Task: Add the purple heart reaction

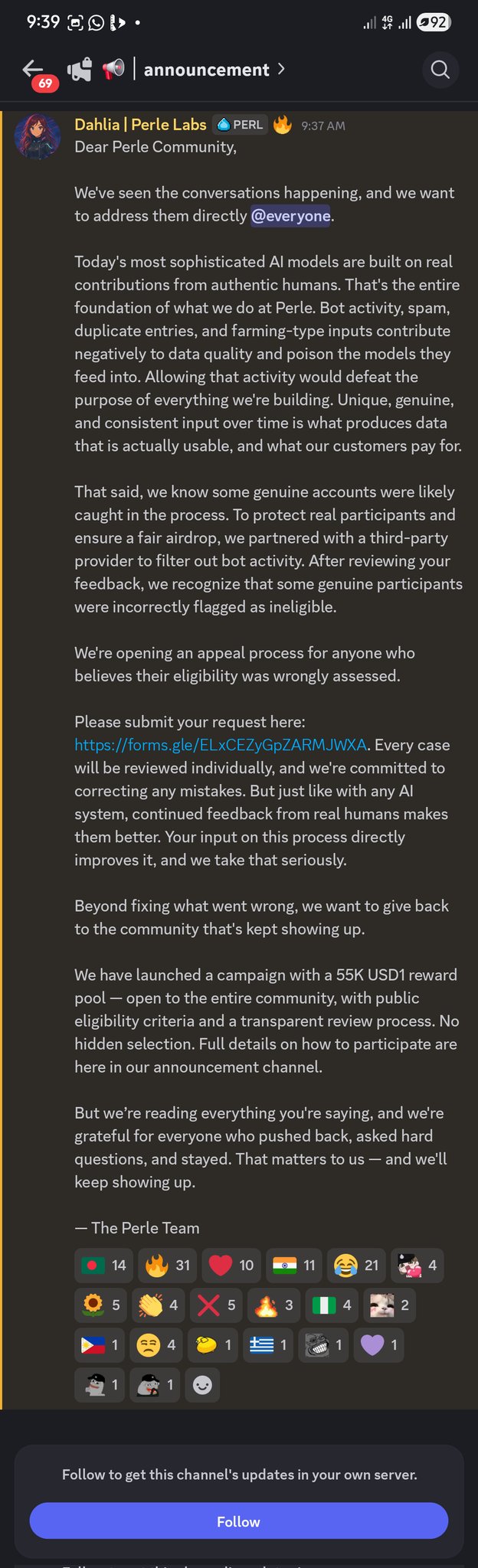Action: tap(379, 1344)
